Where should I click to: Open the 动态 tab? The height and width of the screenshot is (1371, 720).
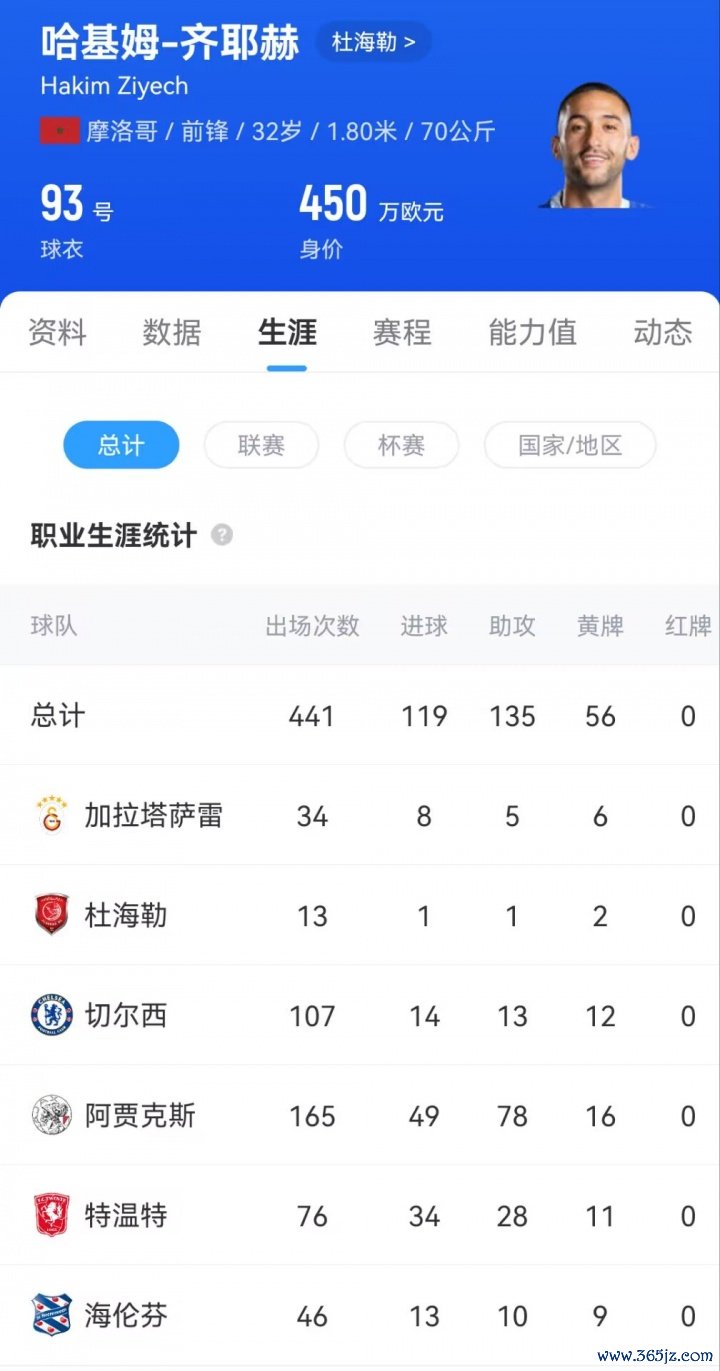tap(662, 332)
